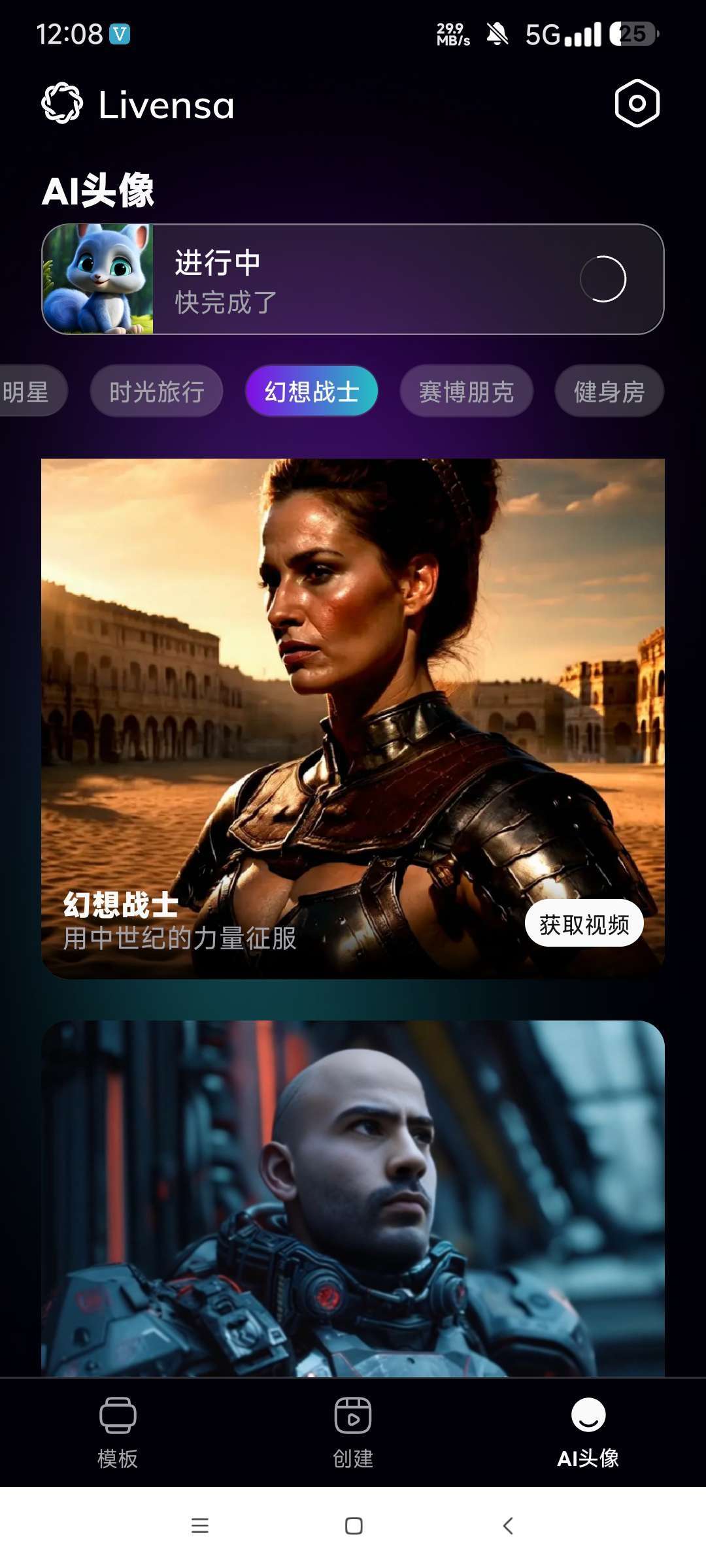This screenshot has height=1568, width=706.
Task: Switch to the 创建 tab
Action: coord(353,1431)
